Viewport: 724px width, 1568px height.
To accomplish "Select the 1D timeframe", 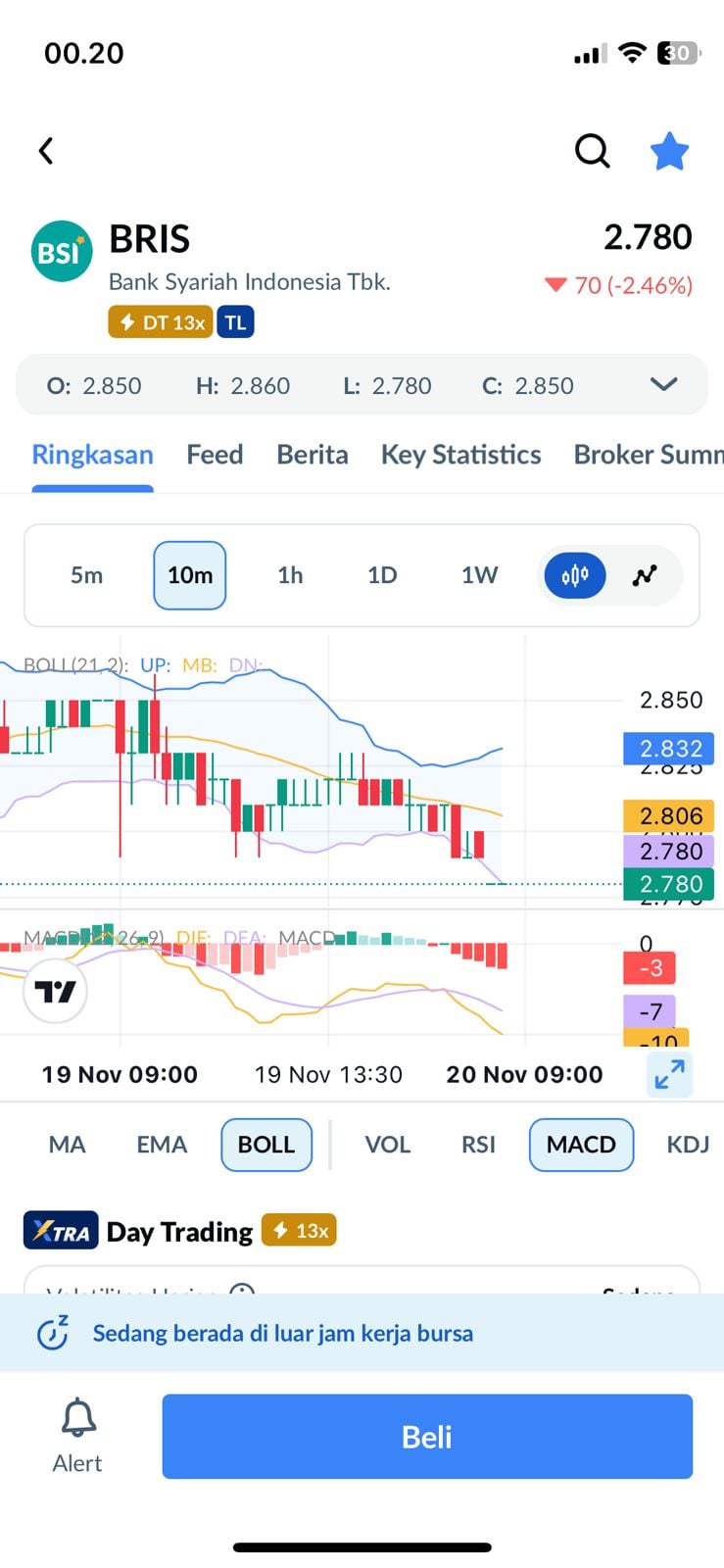I will pos(382,575).
